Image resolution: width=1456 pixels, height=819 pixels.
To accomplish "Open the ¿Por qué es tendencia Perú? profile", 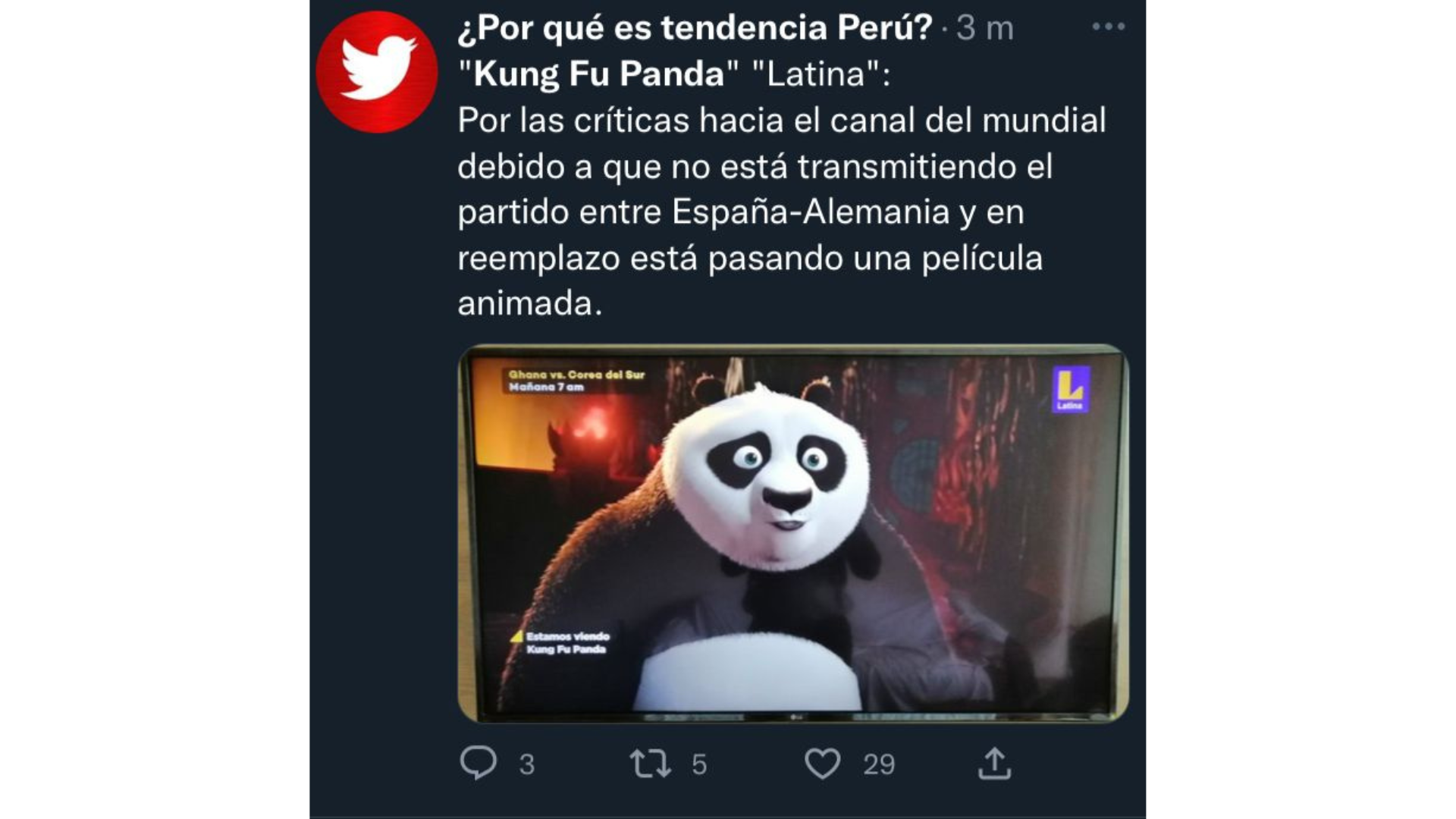I will [694, 28].
